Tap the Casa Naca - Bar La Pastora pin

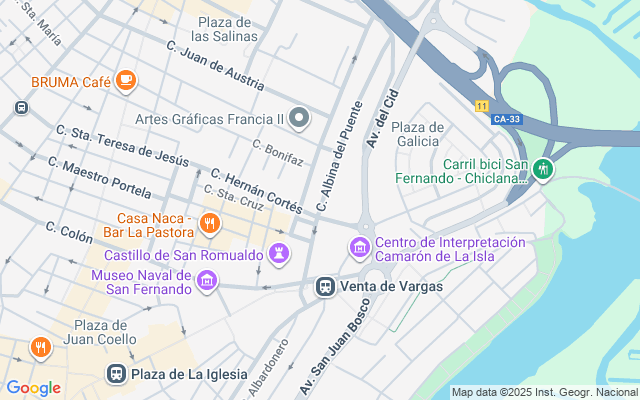click(x=210, y=224)
